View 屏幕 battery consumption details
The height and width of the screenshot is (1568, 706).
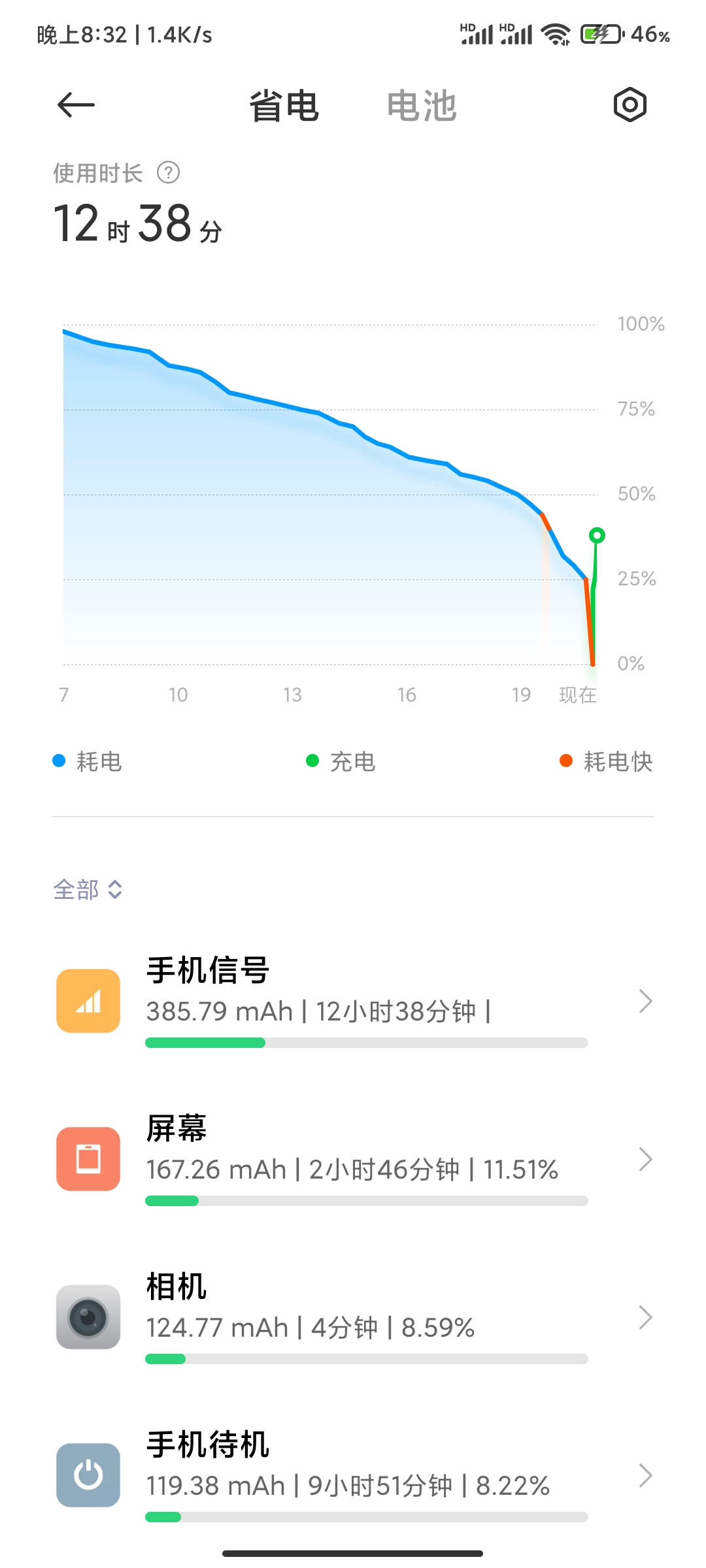click(353, 1159)
